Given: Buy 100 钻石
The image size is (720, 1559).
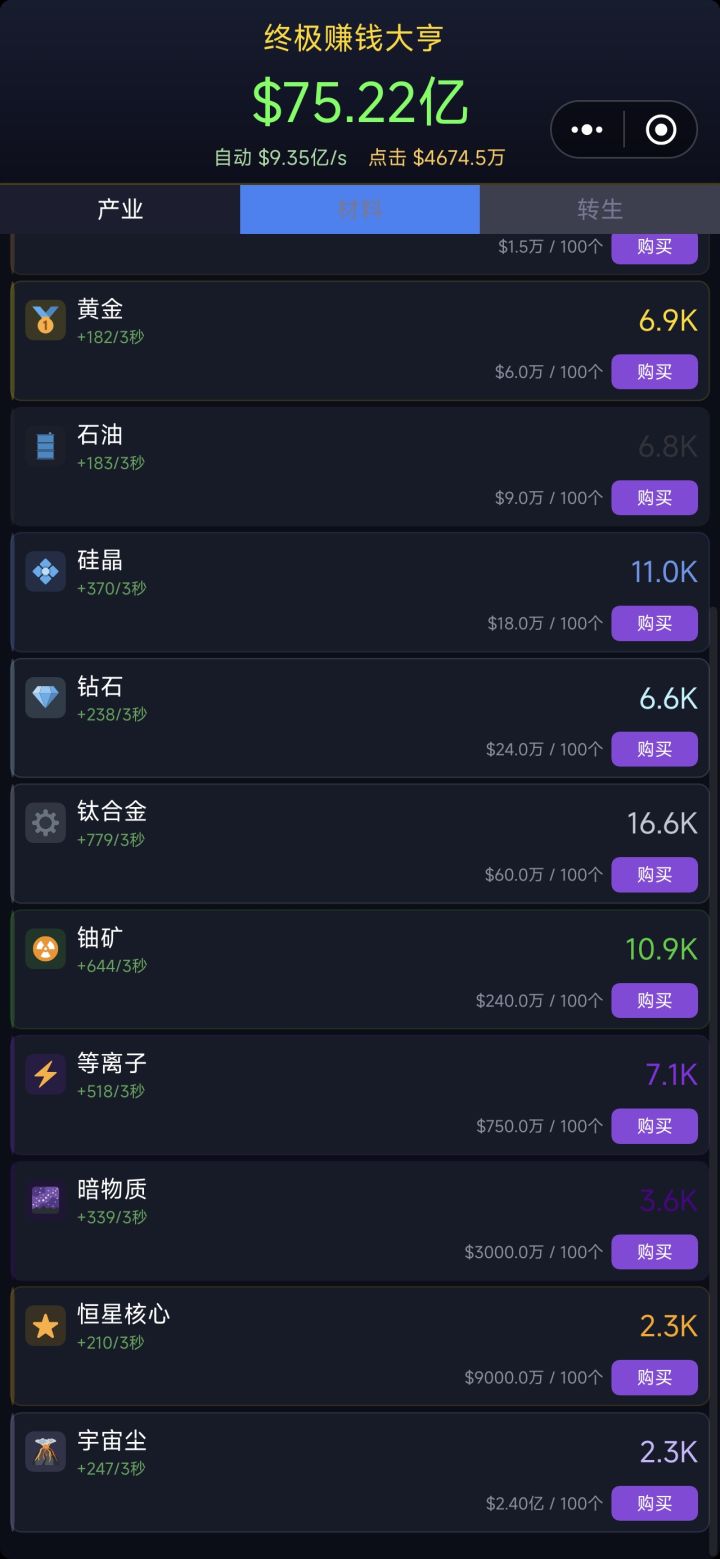Looking at the screenshot, I should click(654, 749).
